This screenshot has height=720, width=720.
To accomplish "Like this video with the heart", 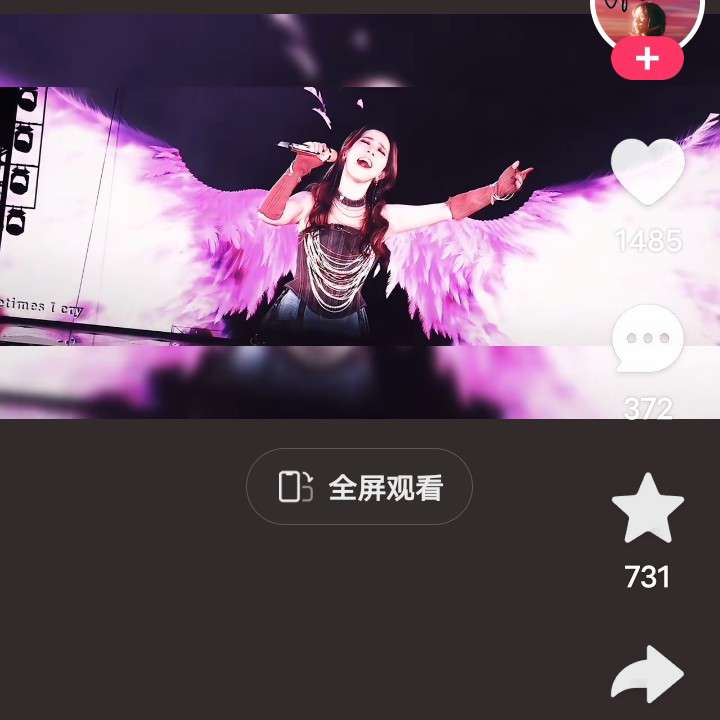I will 647,174.
